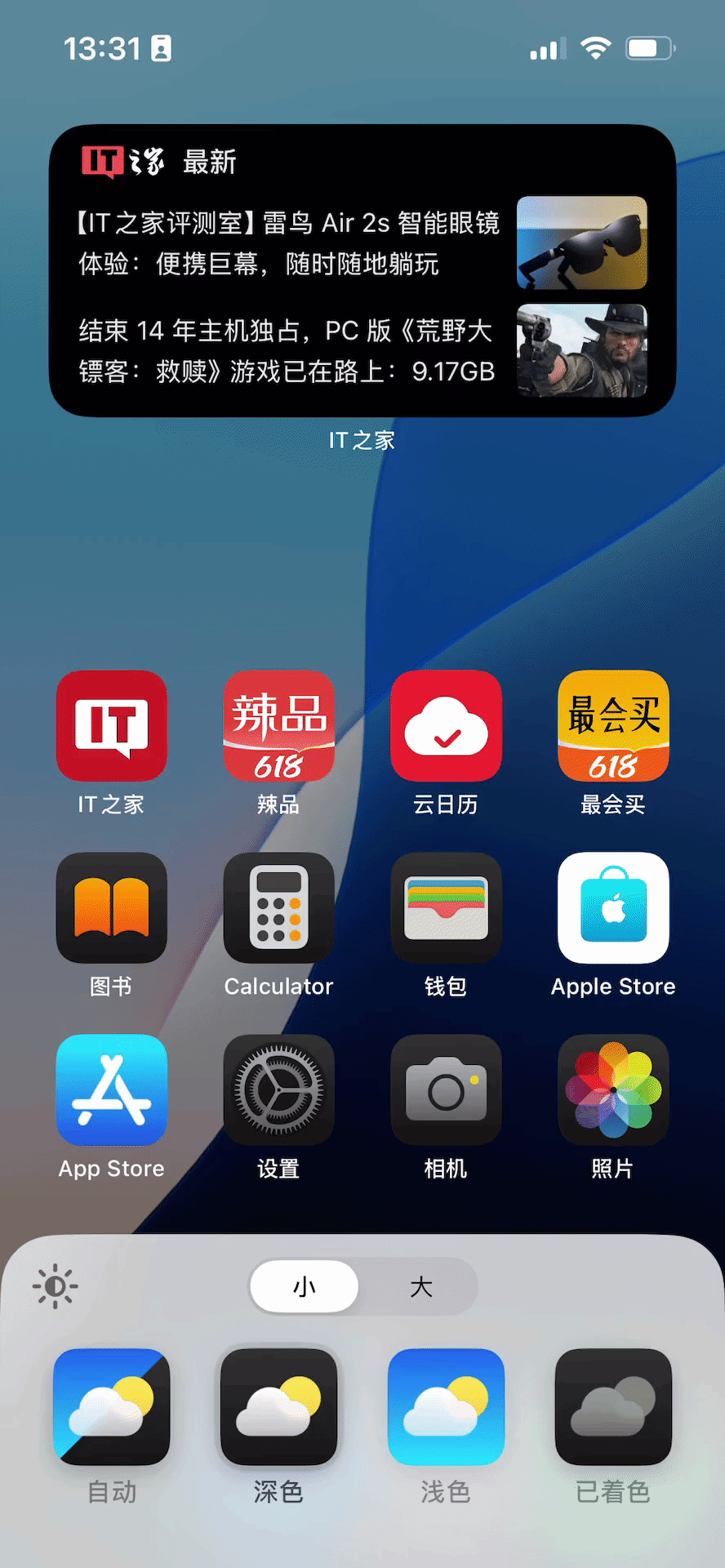Toggle the wallpaper dimming sun icon
Image resolution: width=725 pixels, height=1568 pixels.
coord(55,1286)
